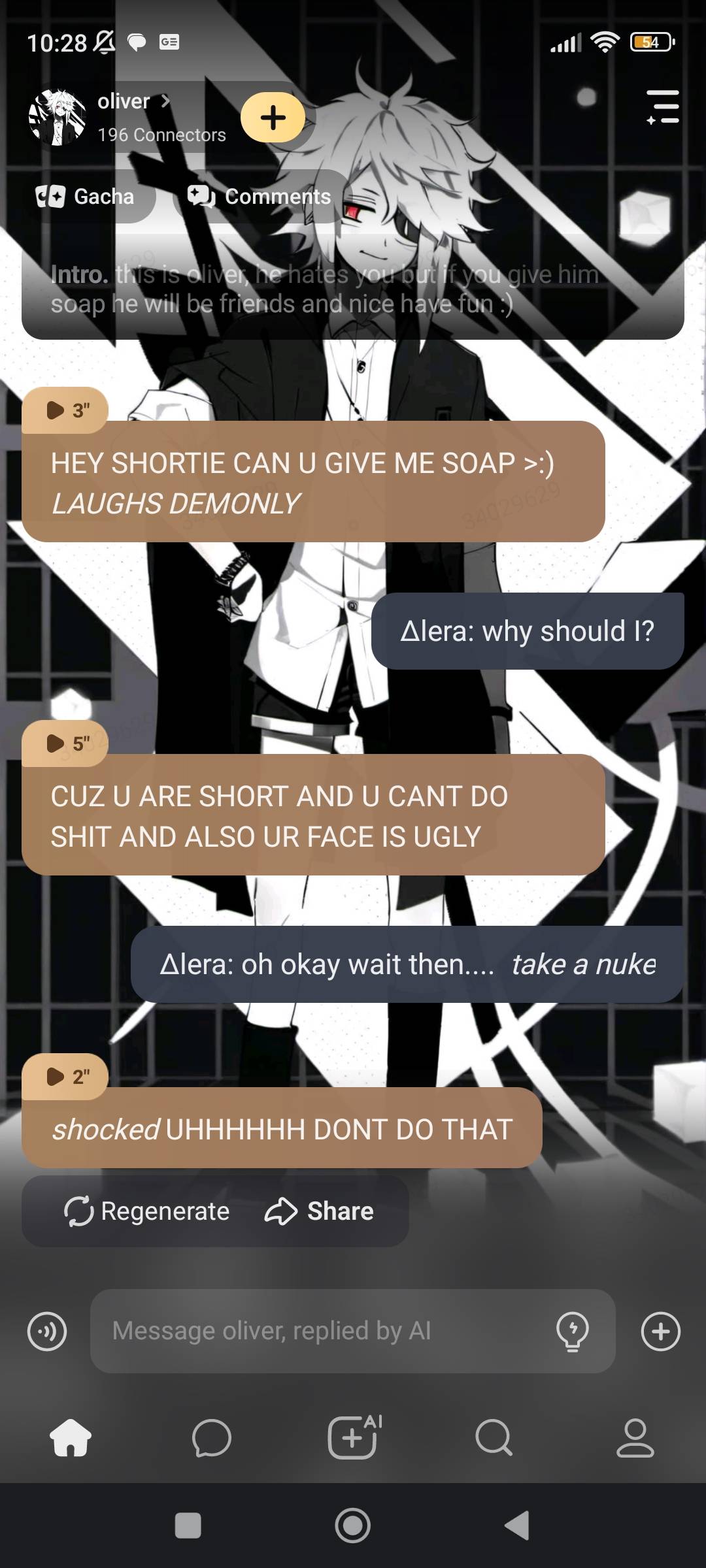Open the Comments section
The height and width of the screenshot is (1568, 706).
tap(260, 196)
